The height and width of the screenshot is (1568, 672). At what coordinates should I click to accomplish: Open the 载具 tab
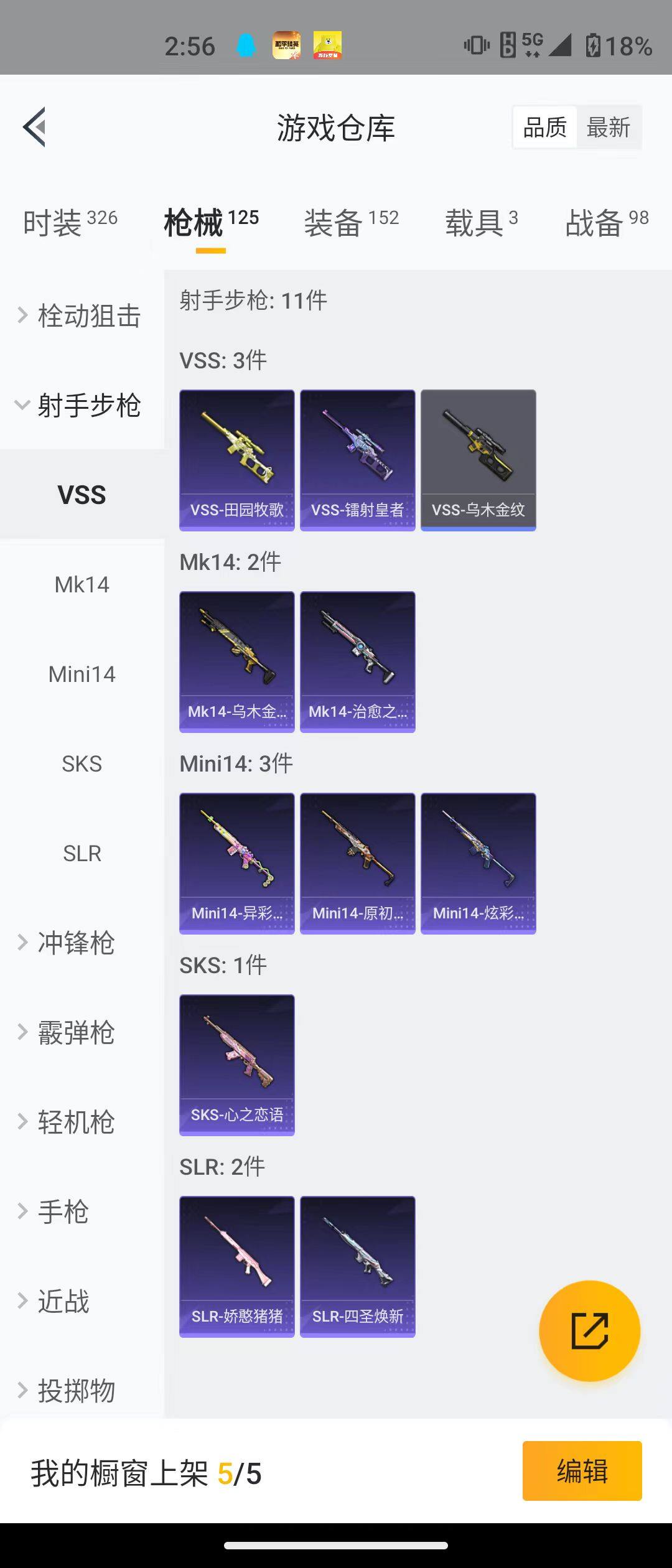point(481,222)
